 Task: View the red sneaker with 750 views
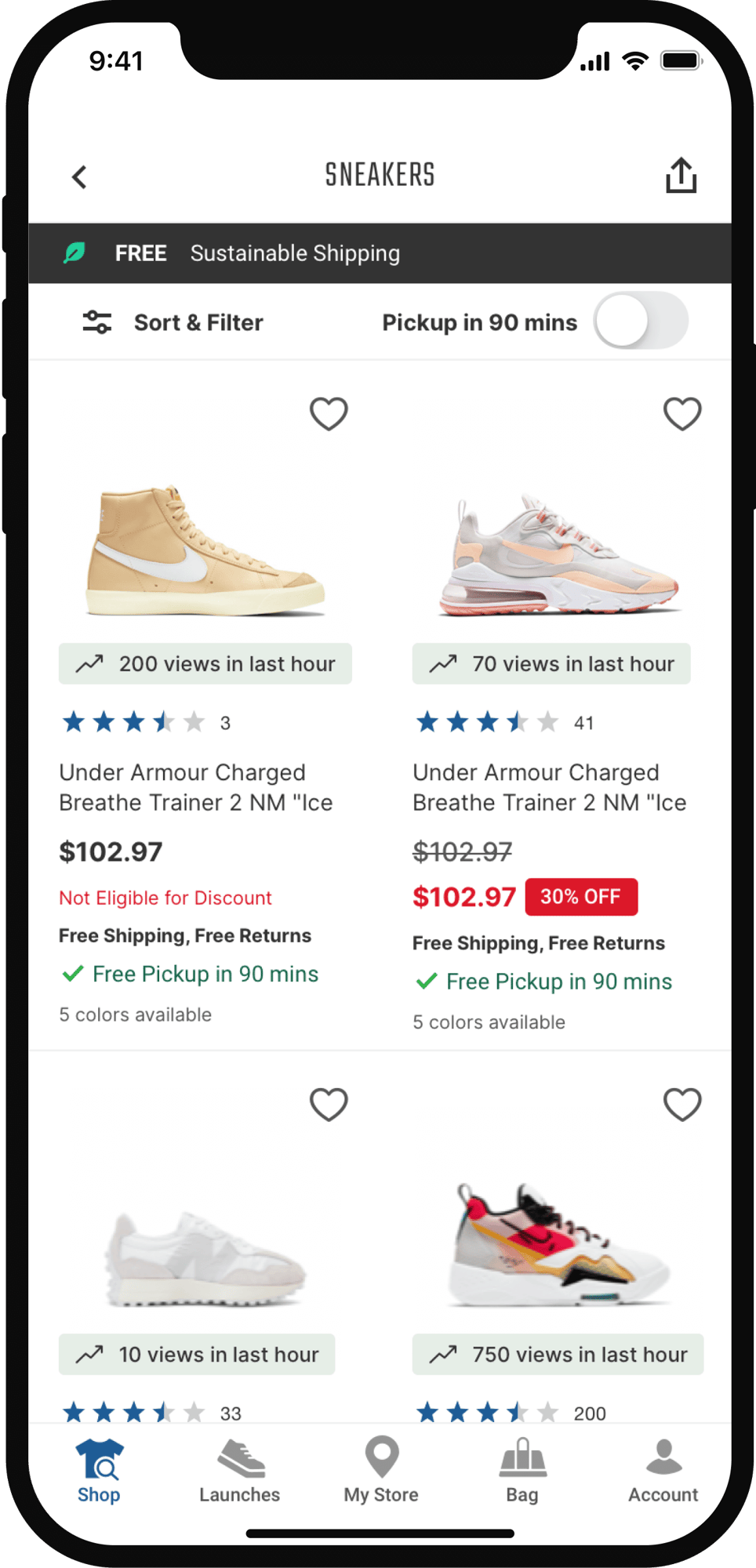[558, 1247]
